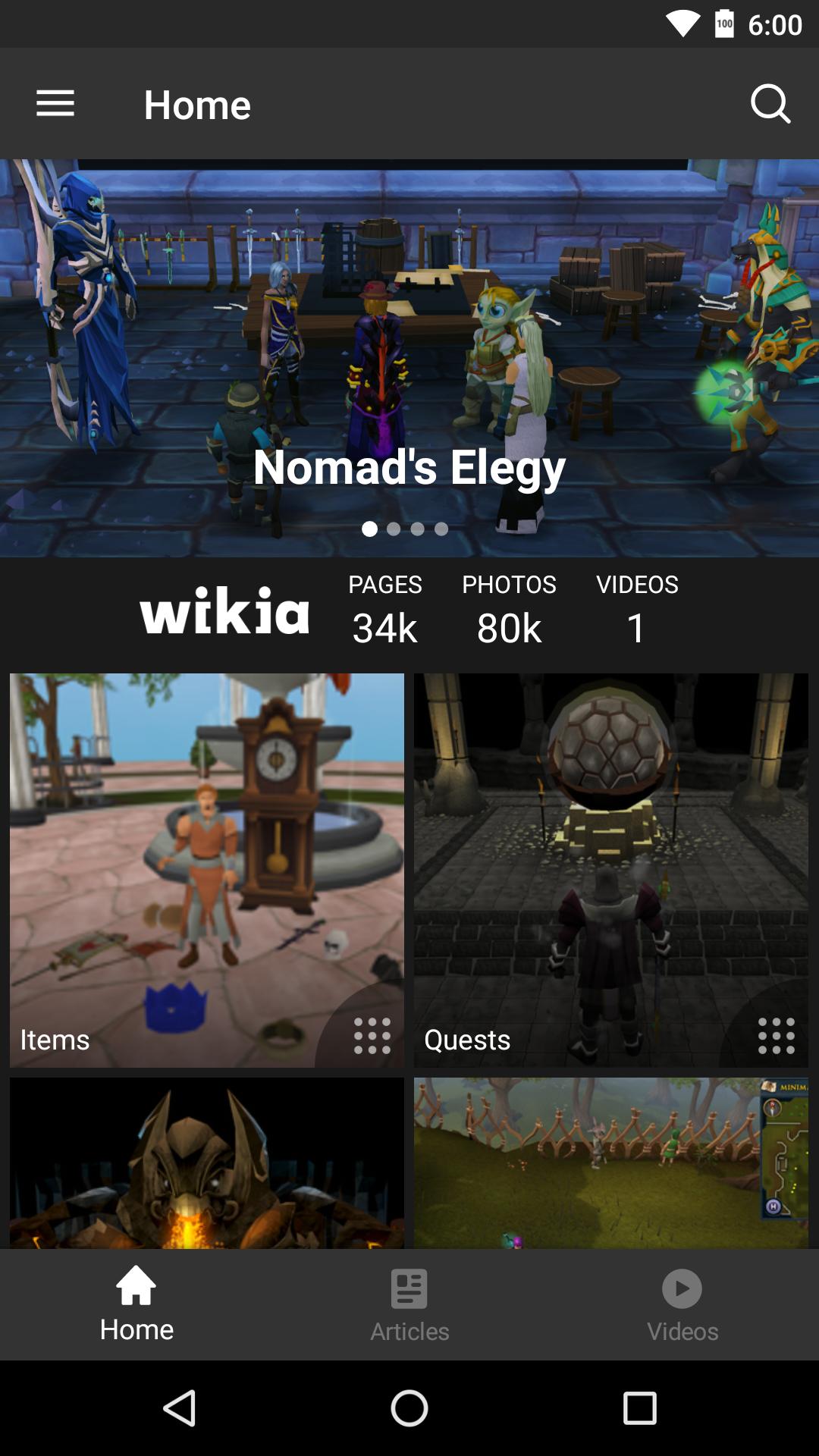The height and width of the screenshot is (1456, 819).
Task: Select the first carousel page dot
Action: pos(371,529)
